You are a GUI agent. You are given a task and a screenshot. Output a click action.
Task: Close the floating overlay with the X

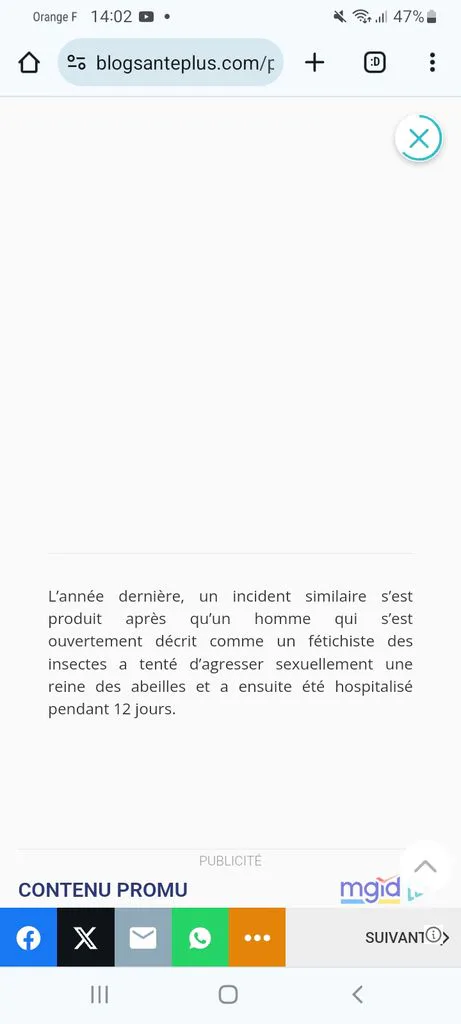point(419,138)
